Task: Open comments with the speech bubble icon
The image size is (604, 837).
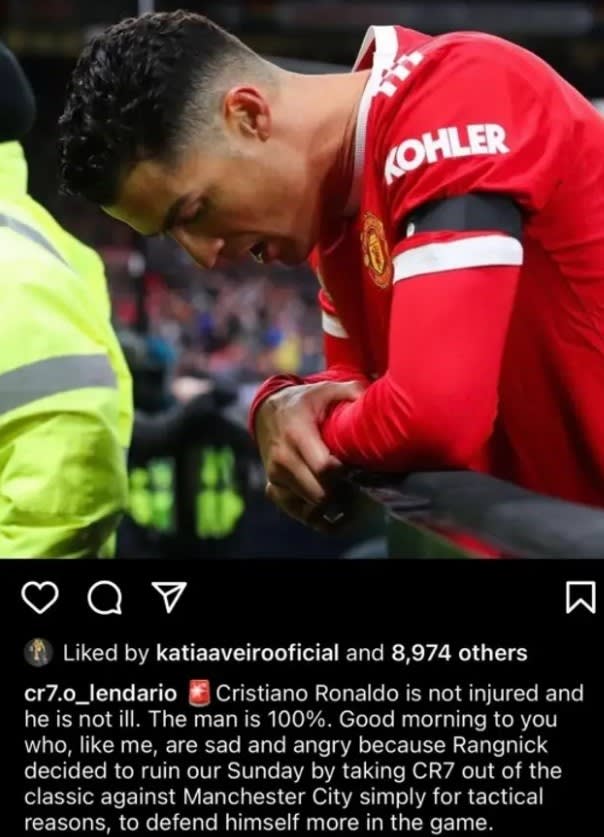Action: click(102, 598)
